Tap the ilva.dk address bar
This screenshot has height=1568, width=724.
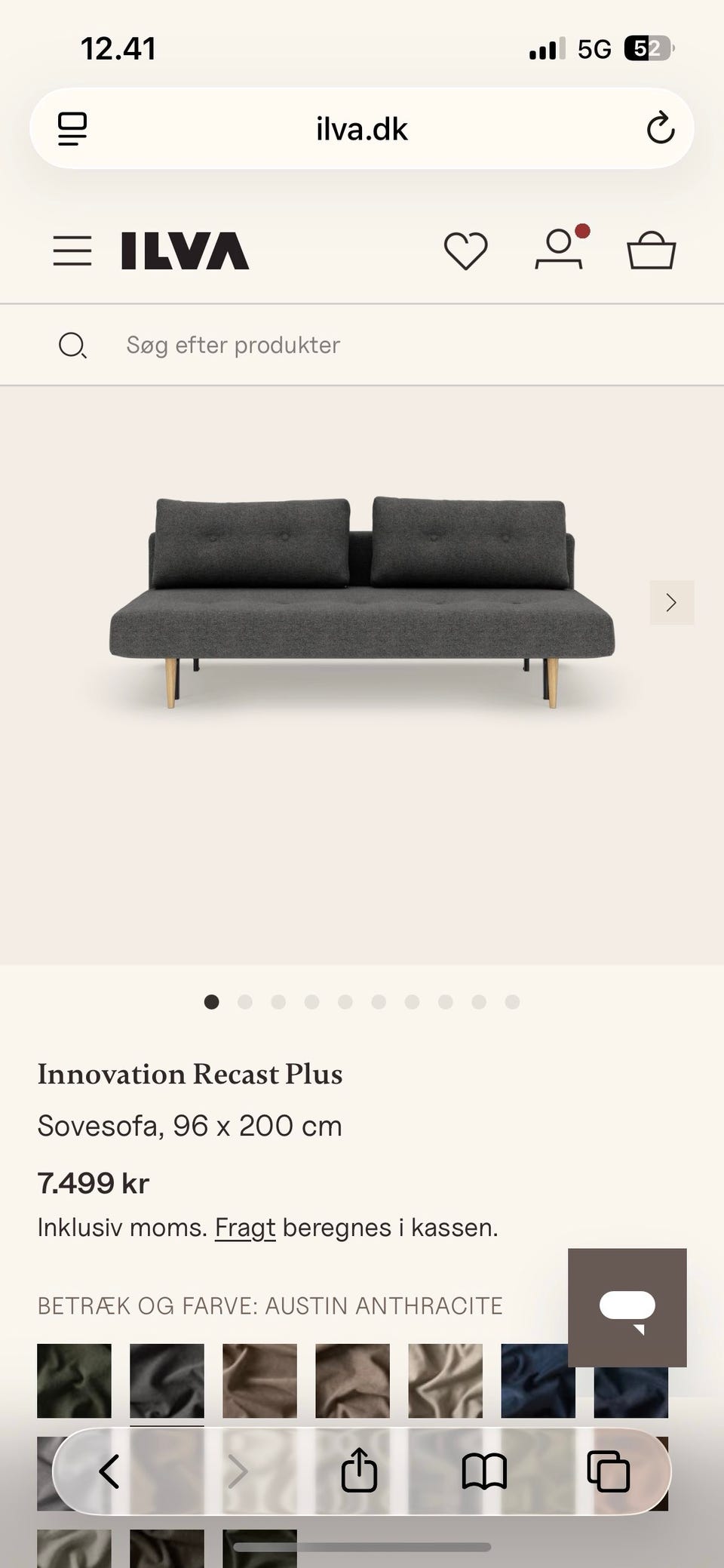click(x=362, y=128)
